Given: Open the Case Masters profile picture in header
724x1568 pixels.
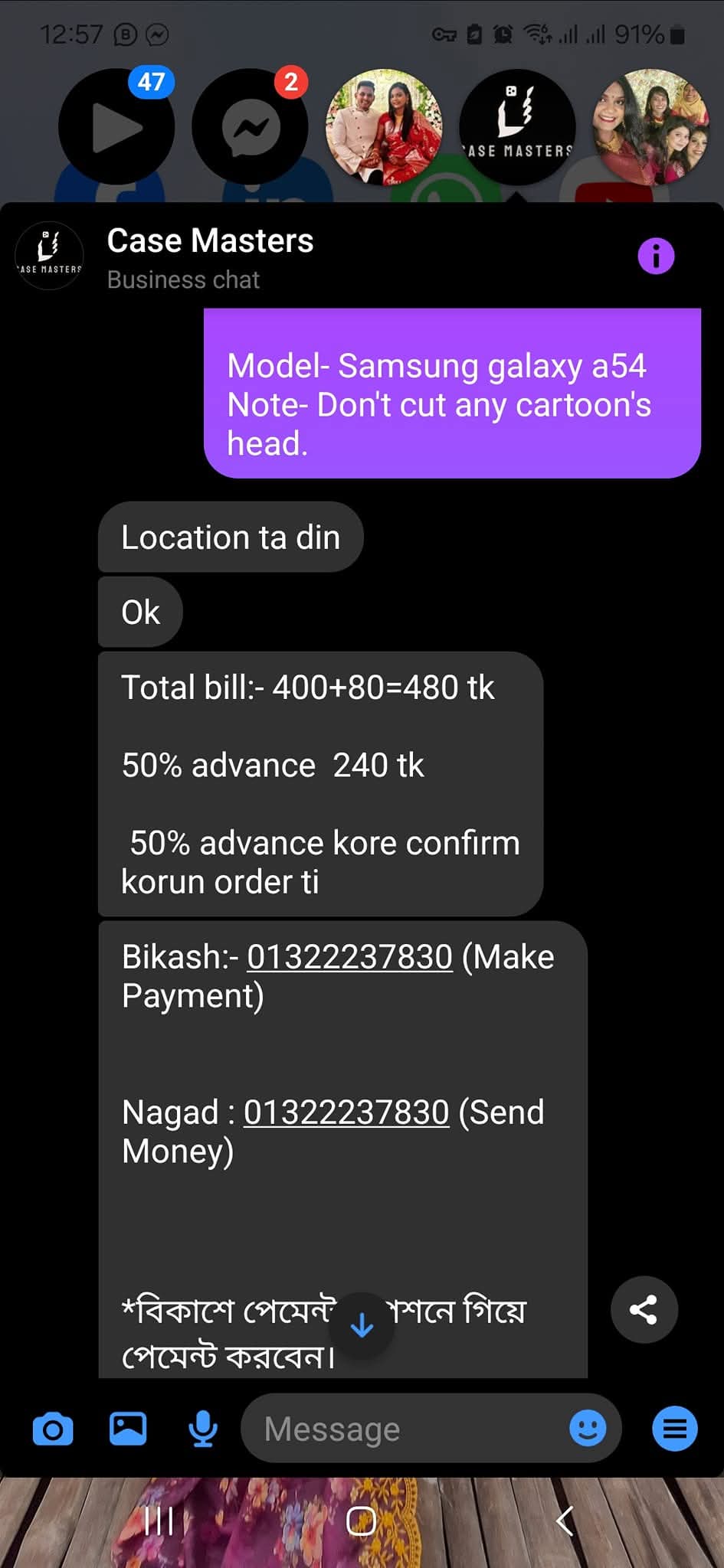Looking at the screenshot, I should pyautogui.click(x=49, y=256).
